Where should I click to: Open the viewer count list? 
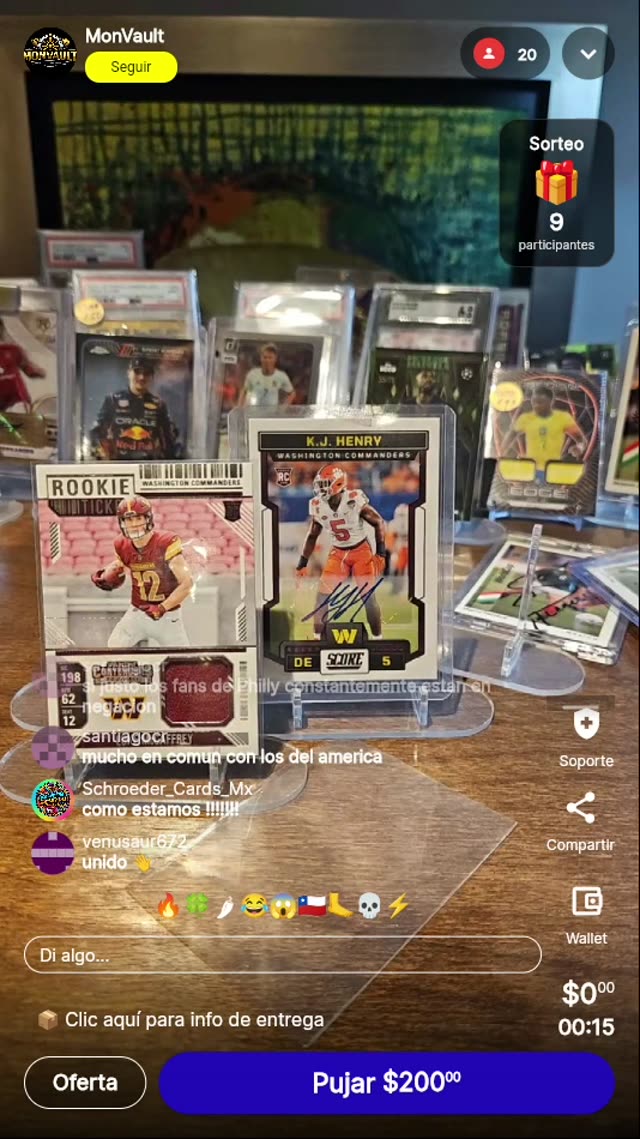505,54
